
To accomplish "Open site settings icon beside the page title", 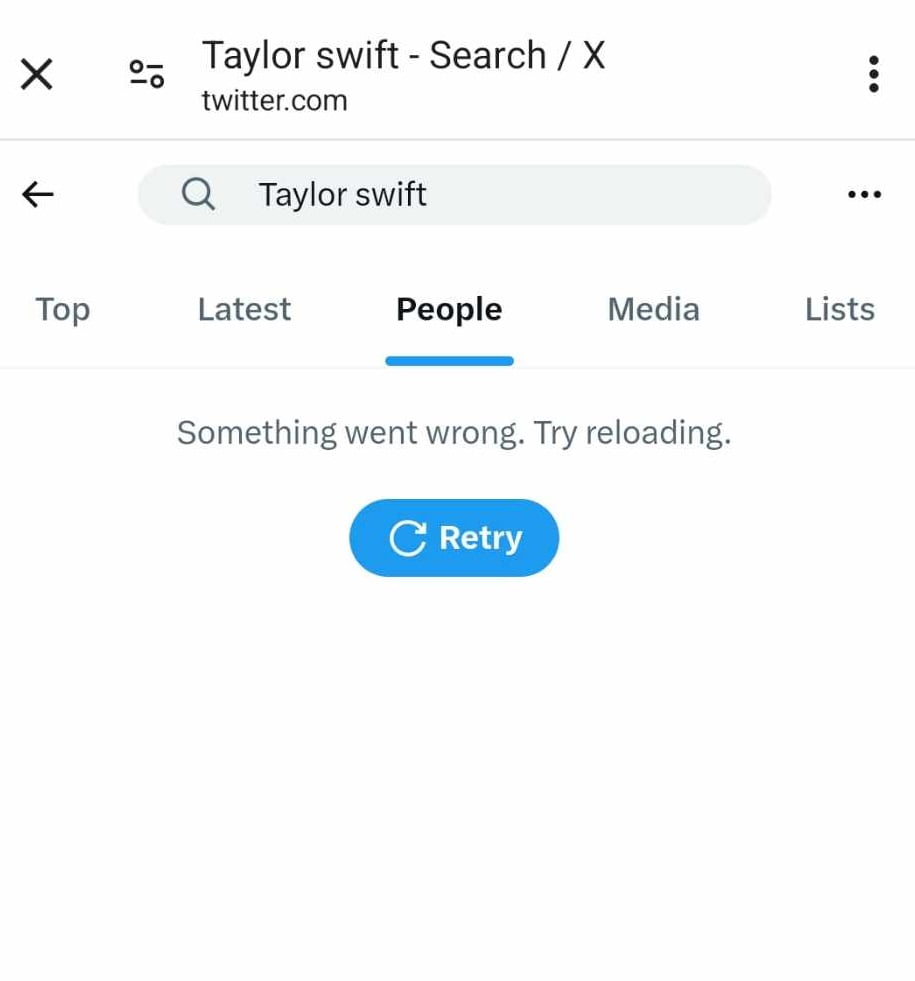I will (147, 74).
